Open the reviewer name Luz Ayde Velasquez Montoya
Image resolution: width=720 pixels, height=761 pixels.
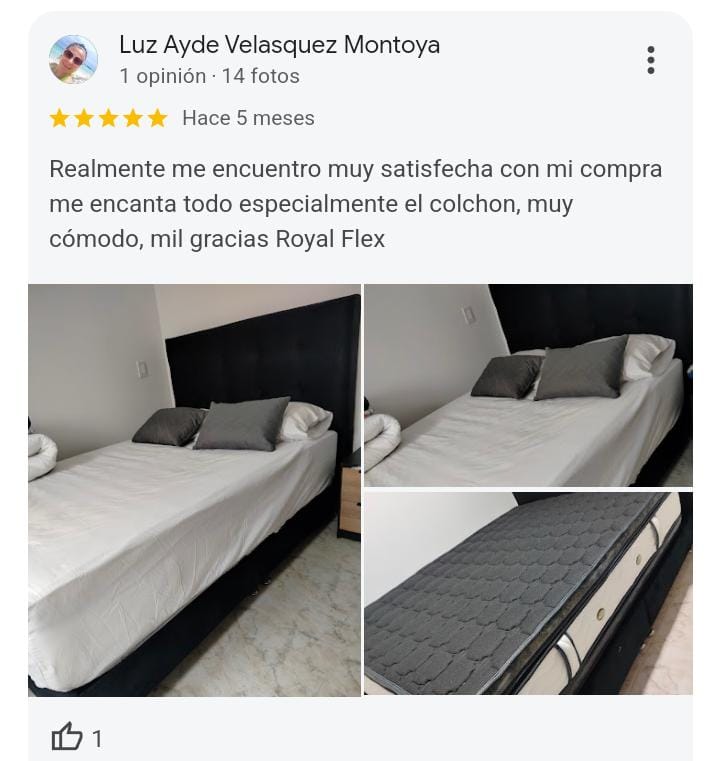point(279,45)
